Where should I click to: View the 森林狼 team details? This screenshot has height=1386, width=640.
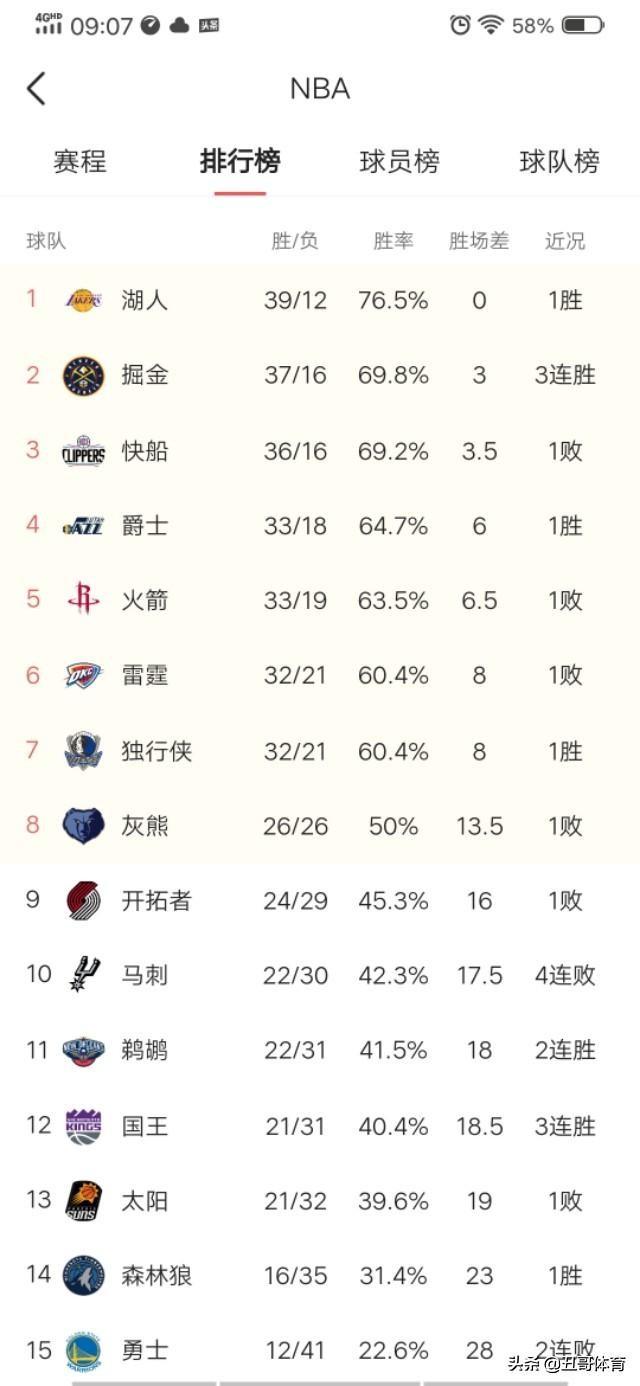320,1276
